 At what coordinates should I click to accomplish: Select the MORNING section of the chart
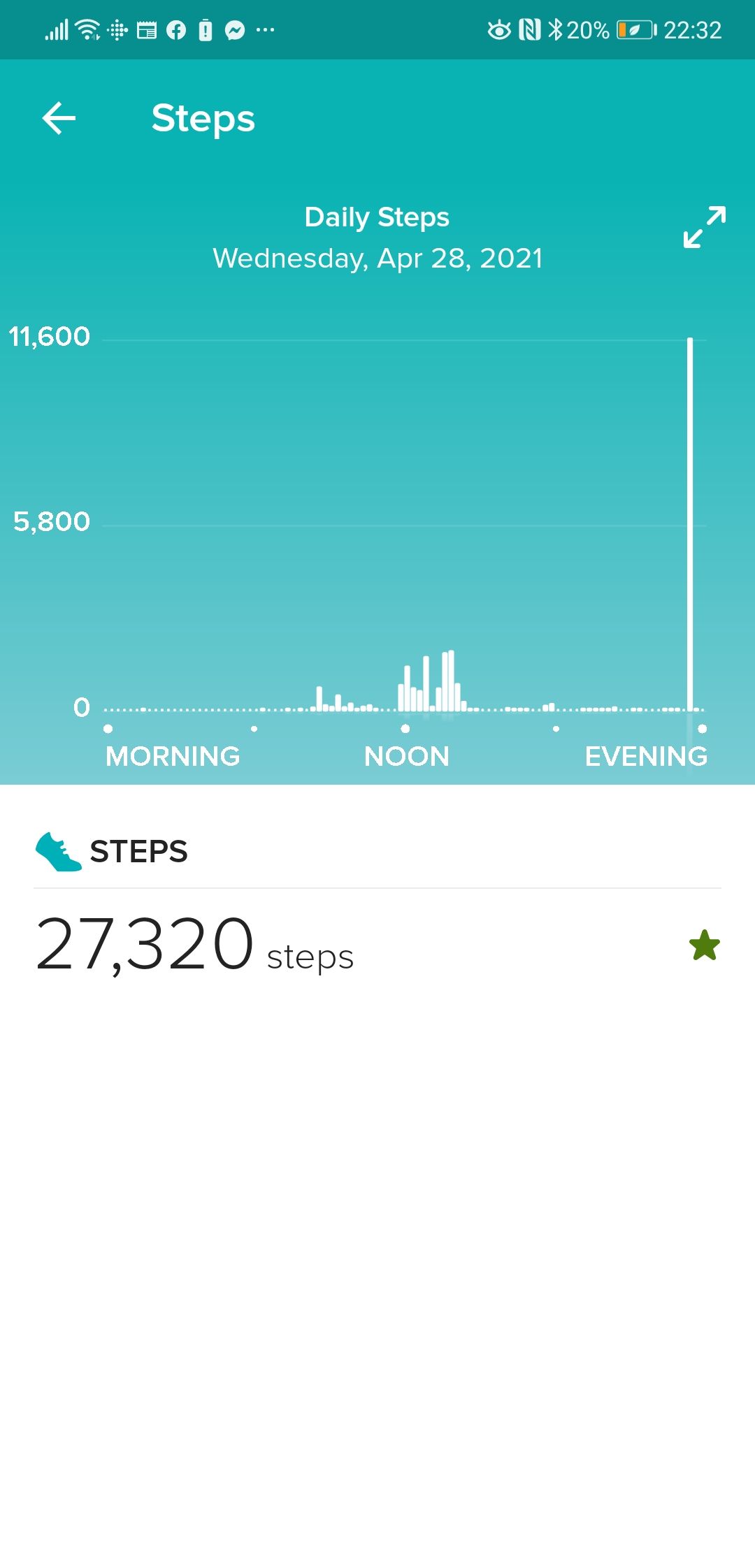click(172, 756)
